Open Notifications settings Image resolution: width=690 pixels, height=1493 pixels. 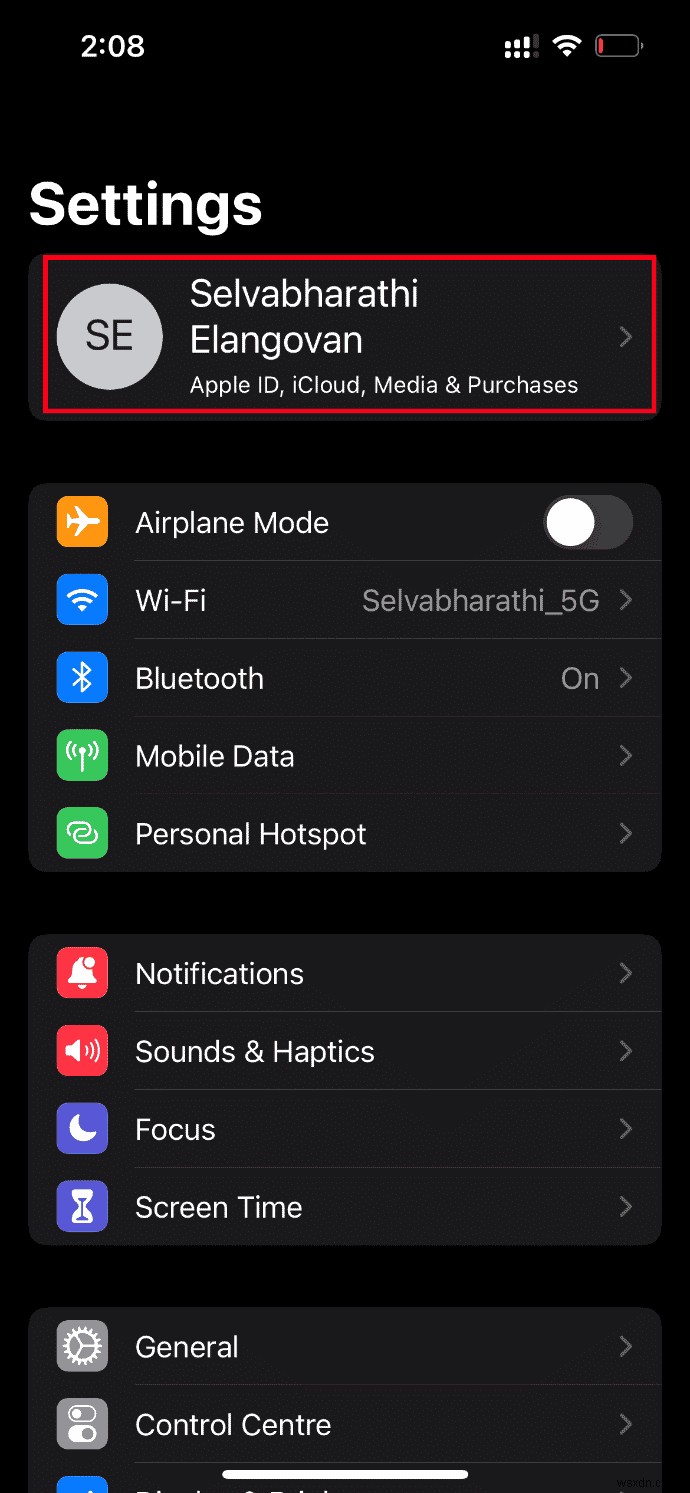pos(345,974)
